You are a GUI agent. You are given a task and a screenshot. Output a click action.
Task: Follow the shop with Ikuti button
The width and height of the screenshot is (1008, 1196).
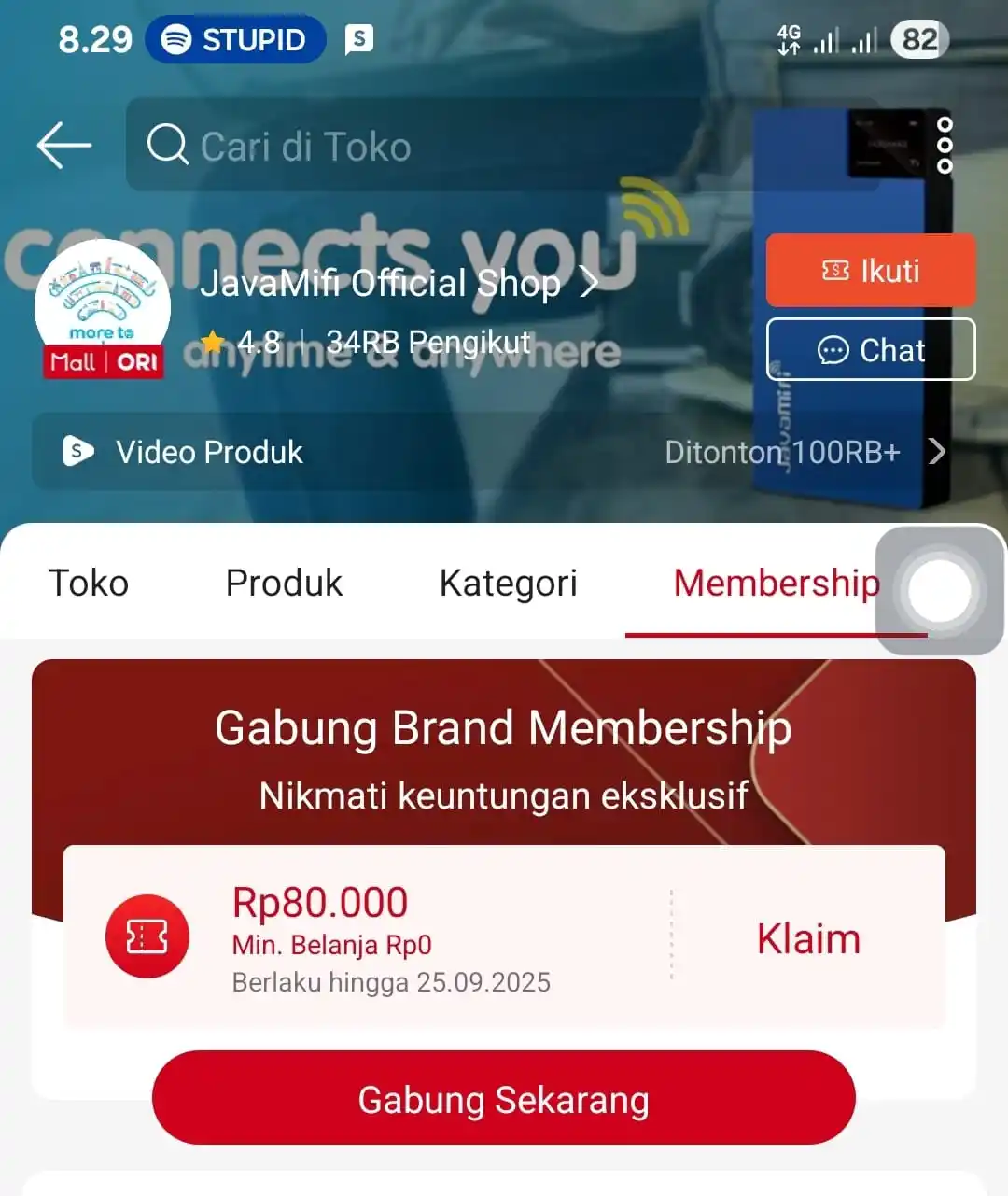[870, 271]
